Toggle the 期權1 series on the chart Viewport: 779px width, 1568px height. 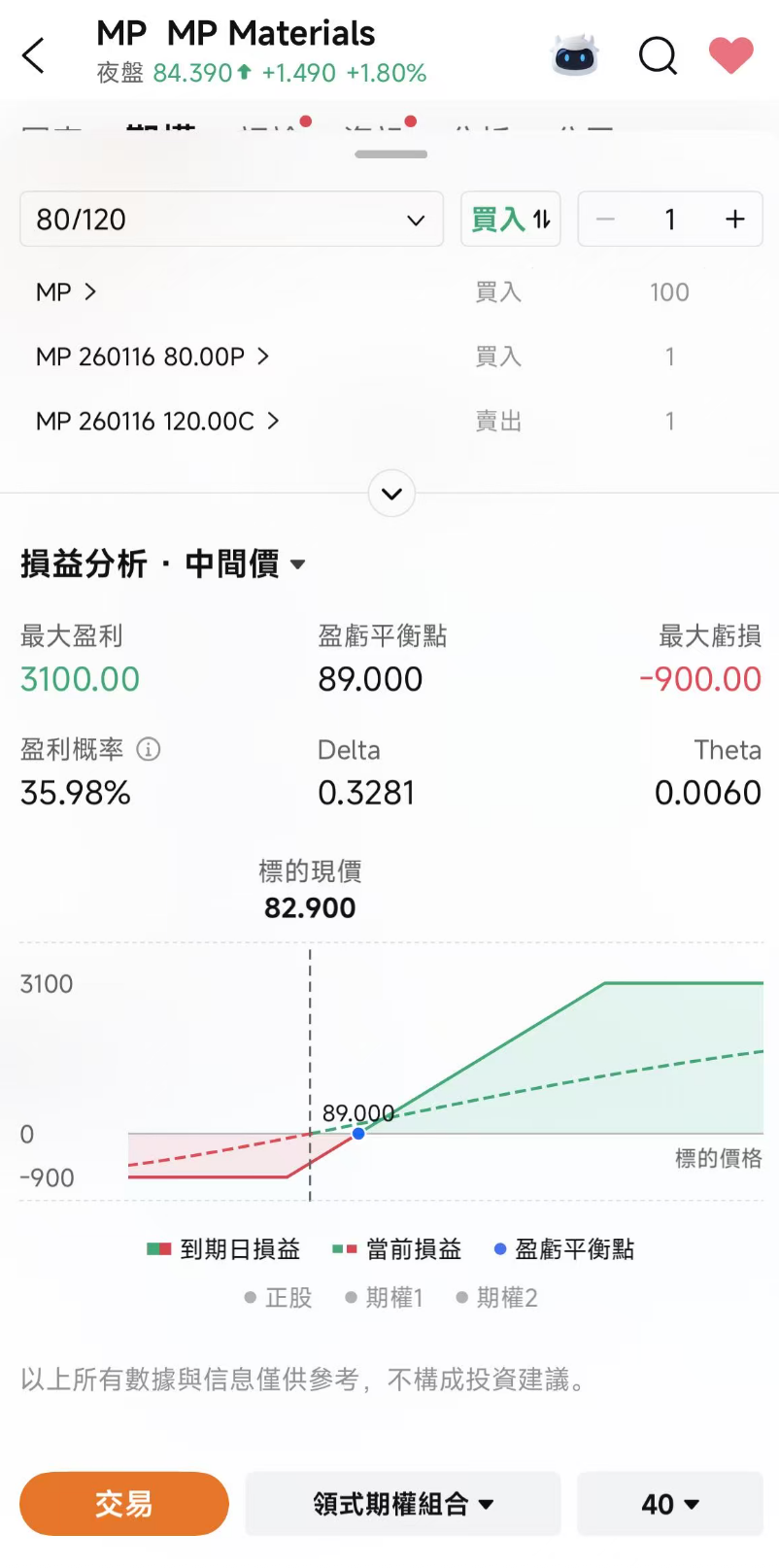[385, 1298]
